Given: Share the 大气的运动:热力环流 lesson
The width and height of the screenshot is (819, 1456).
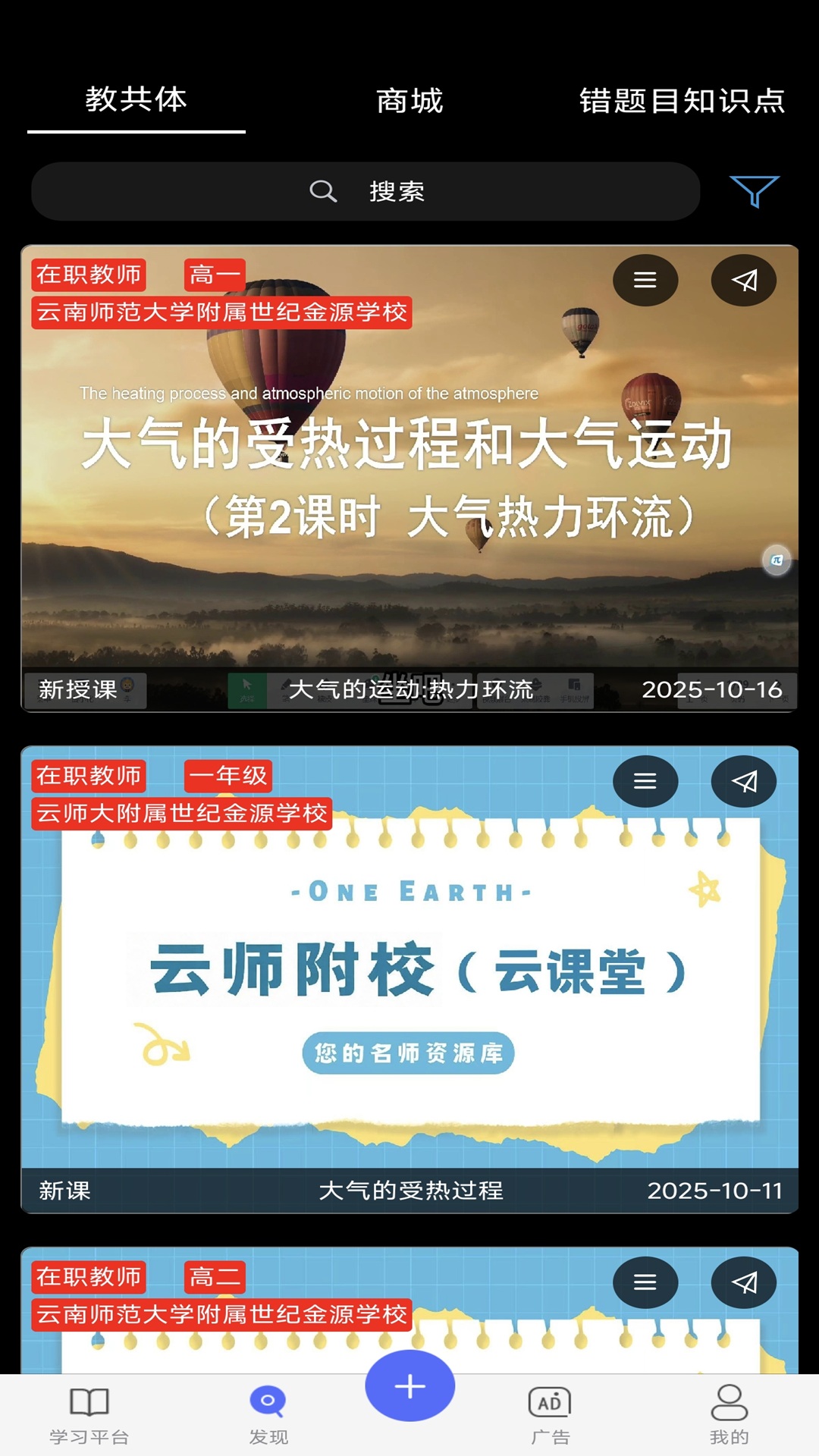Looking at the screenshot, I should [744, 281].
